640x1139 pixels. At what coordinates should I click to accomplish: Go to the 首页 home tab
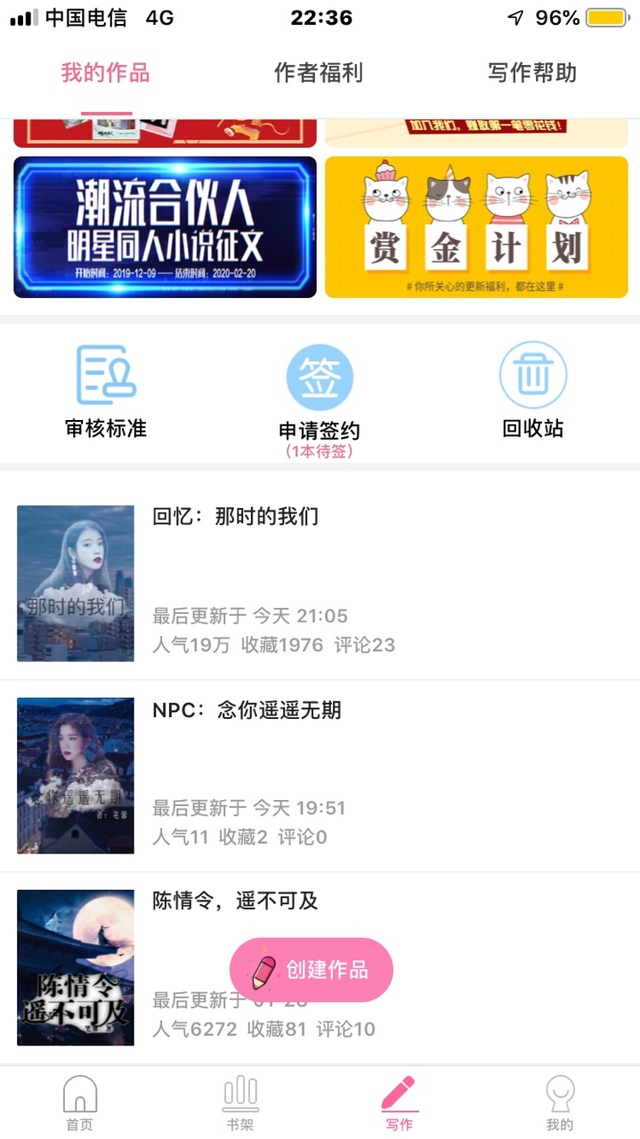tap(80, 1102)
